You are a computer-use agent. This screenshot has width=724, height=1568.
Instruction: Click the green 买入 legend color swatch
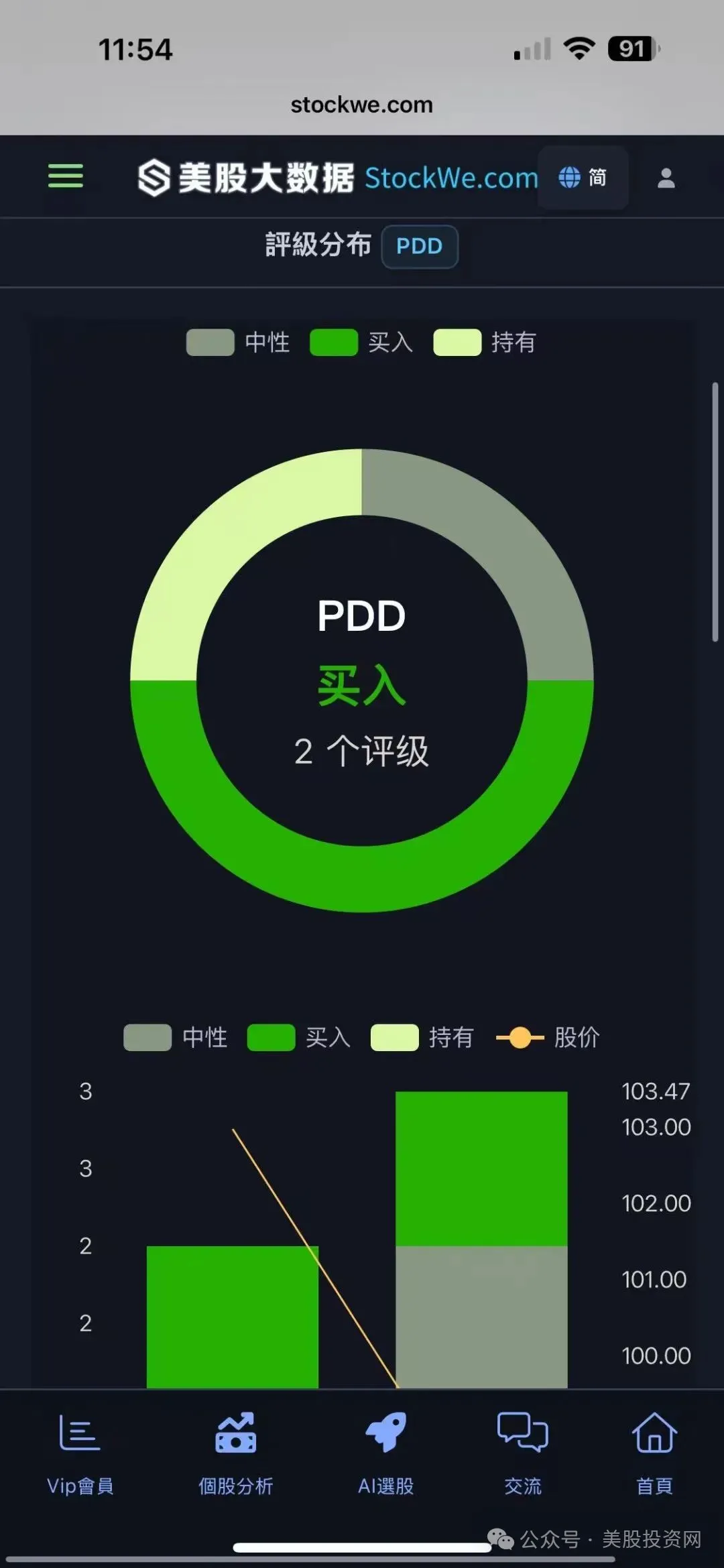[x=333, y=342]
